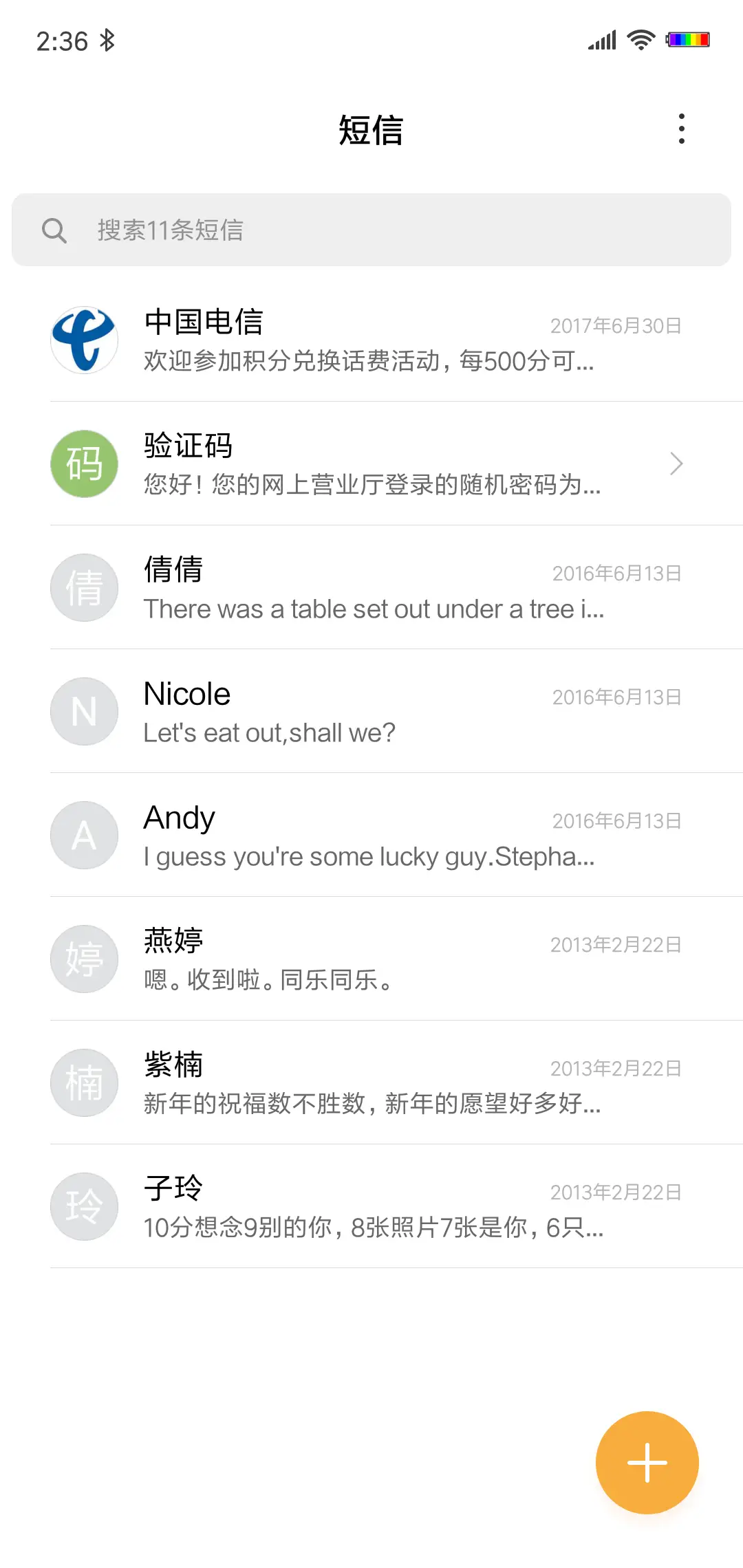Select the 短信 title header
The image size is (743, 1568).
point(371,129)
